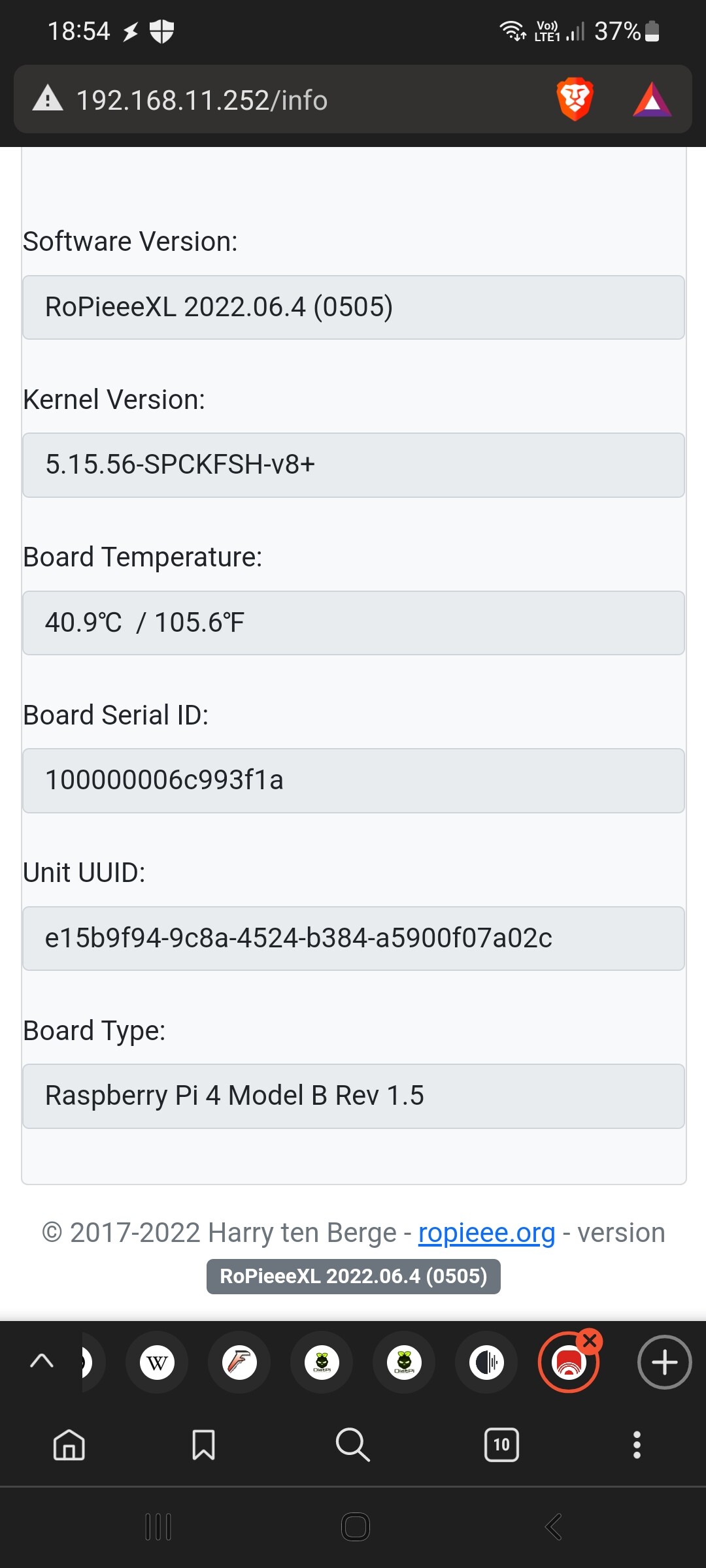
Task: Tap the search magnifier in the bottom toolbar
Action: (x=353, y=1445)
